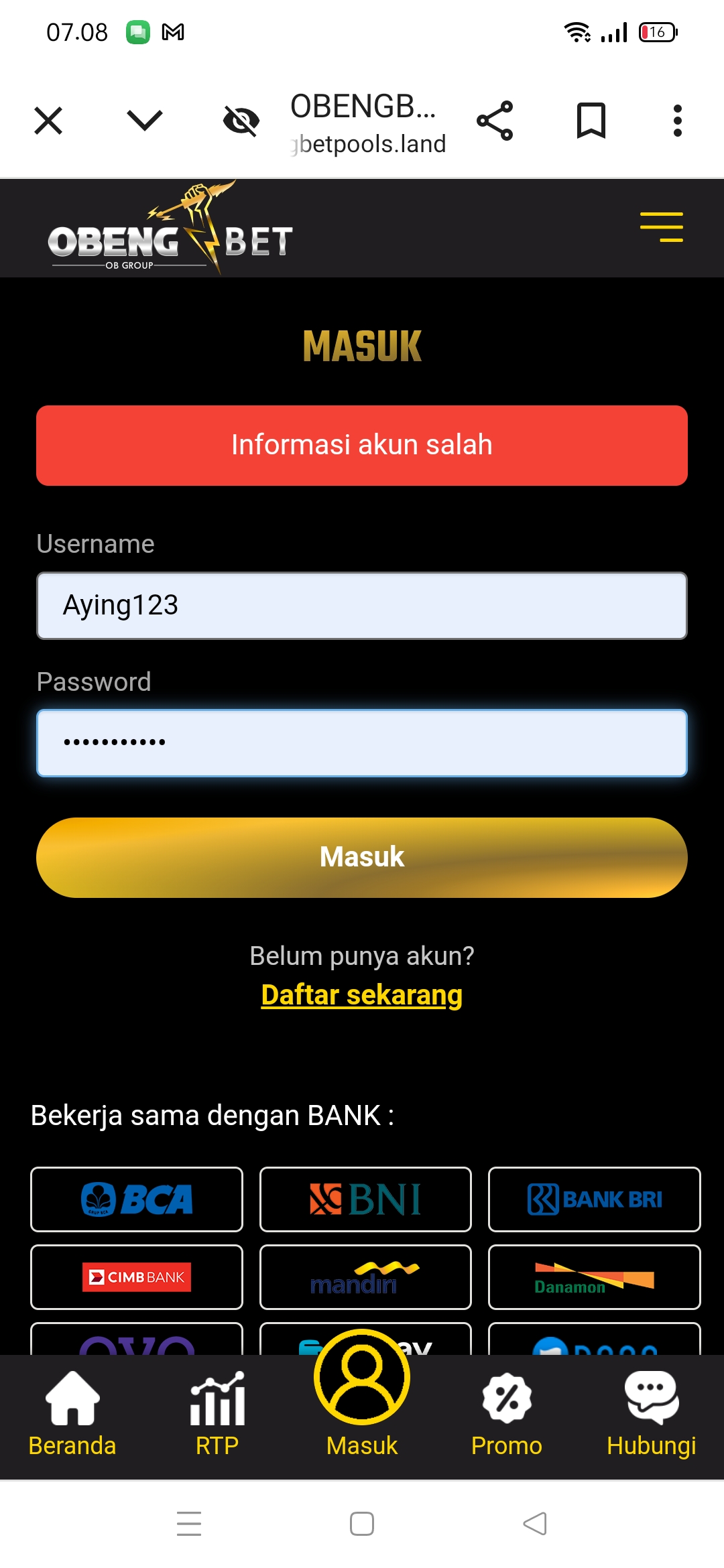Tap the crossed-eye privacy icon
This screenshot has height=1568, width=724.
[241, 121]
